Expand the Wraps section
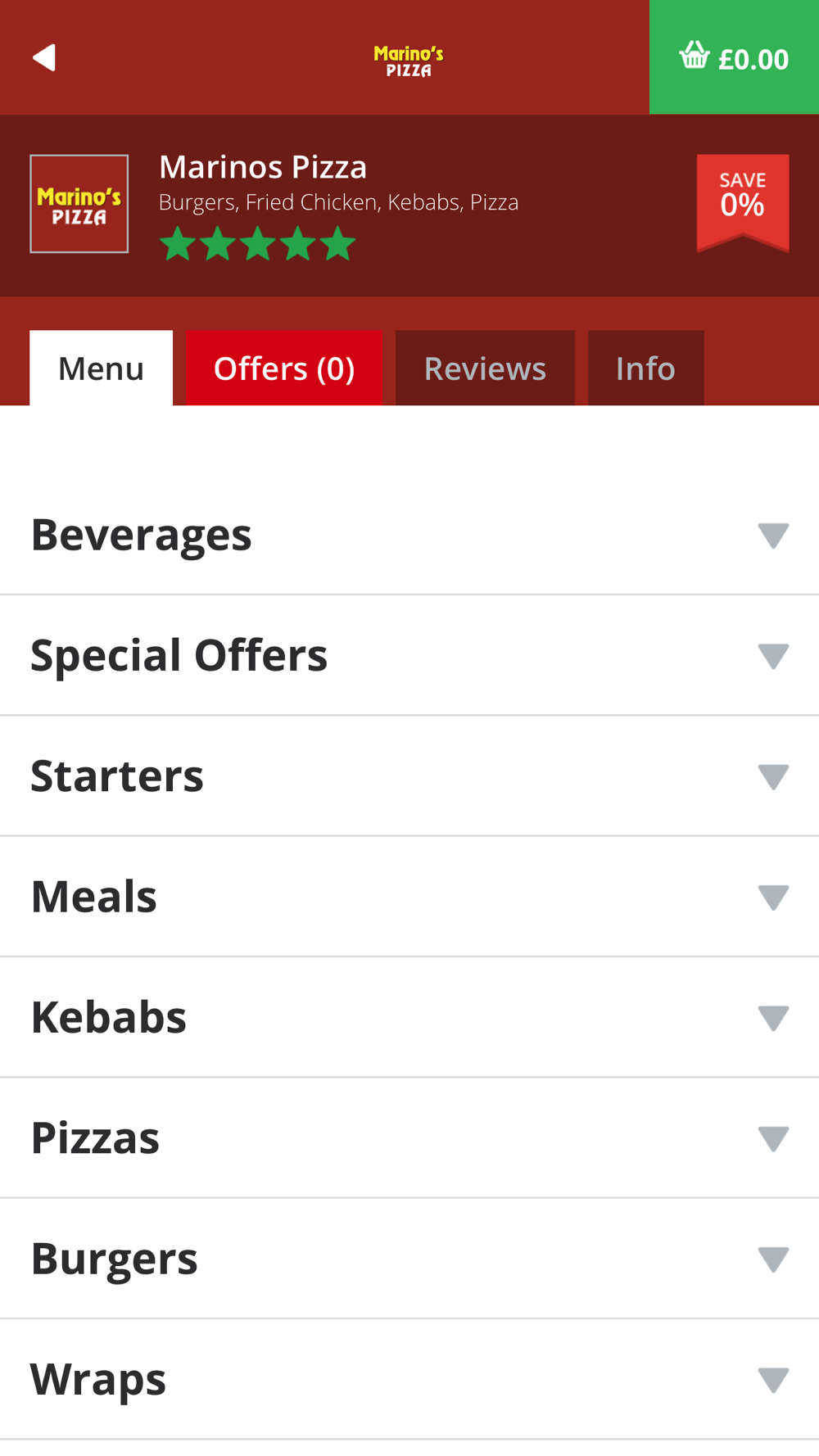The image size is (819, 1456). point(409,1379)
